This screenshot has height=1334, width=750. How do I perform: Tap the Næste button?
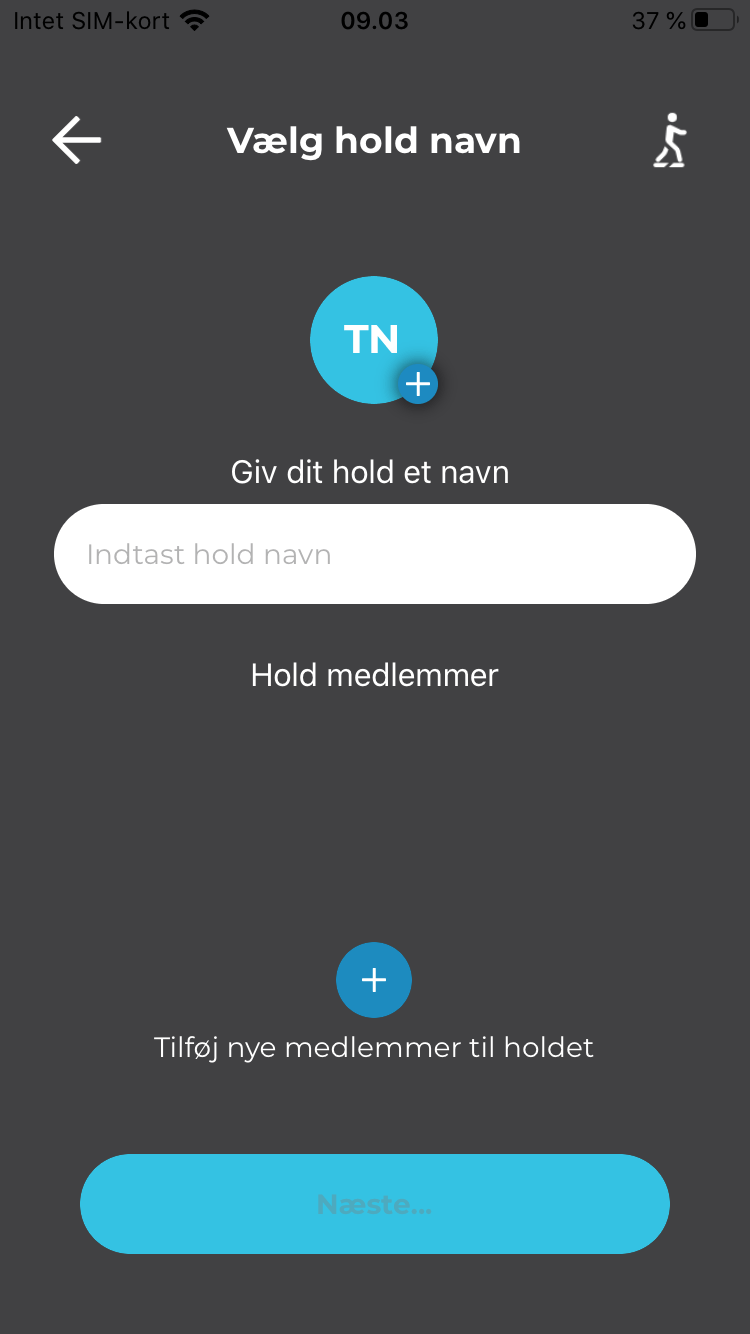[375, 1204]
